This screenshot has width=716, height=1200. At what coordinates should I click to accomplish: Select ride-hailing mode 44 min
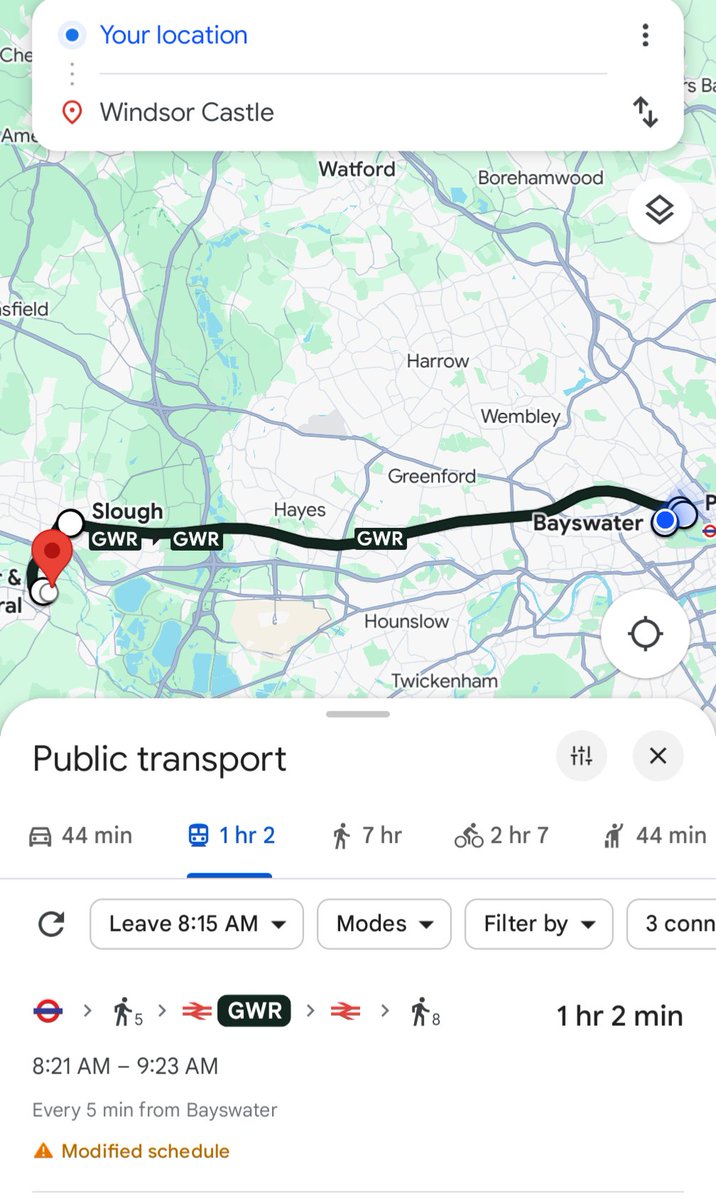tap(654, 835)
